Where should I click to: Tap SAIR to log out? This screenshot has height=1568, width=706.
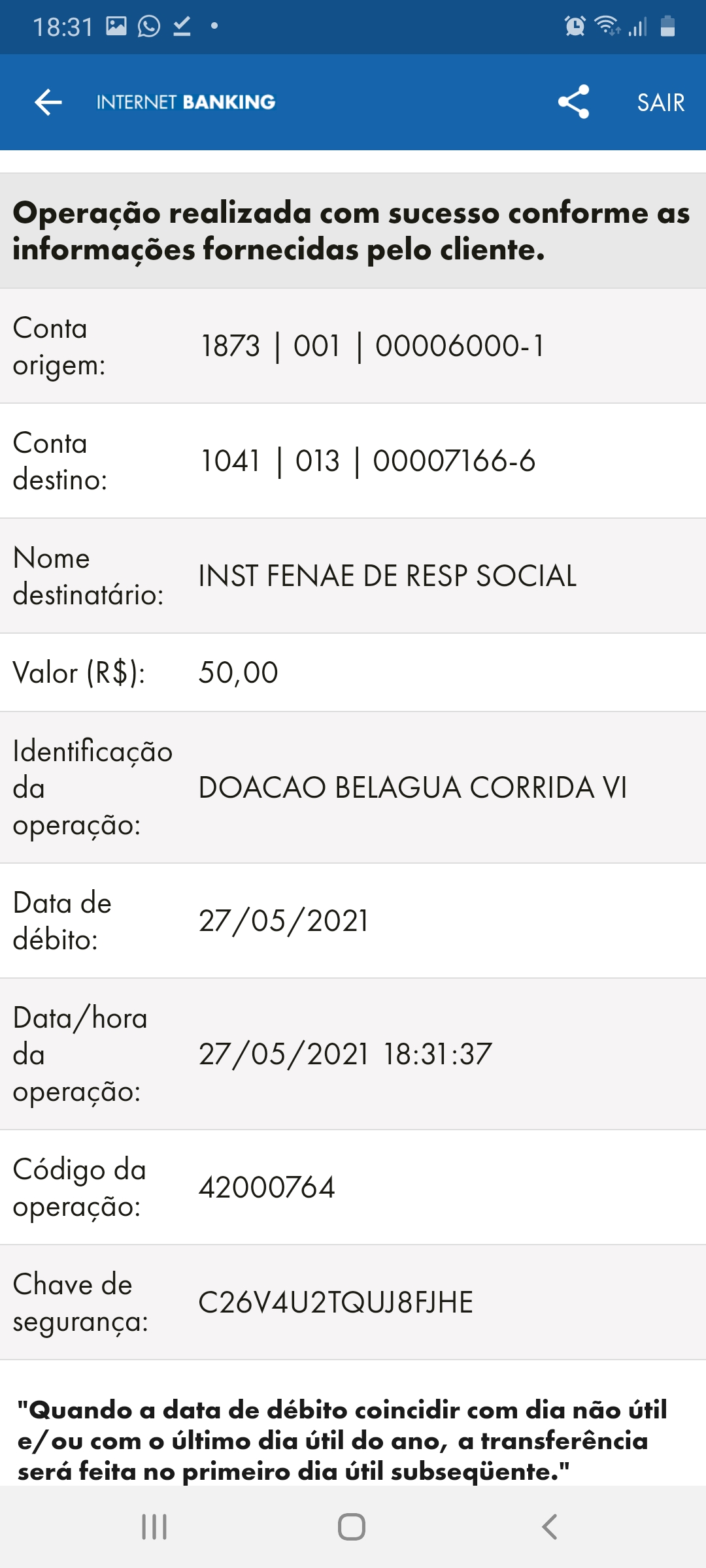tap(661, 103)
